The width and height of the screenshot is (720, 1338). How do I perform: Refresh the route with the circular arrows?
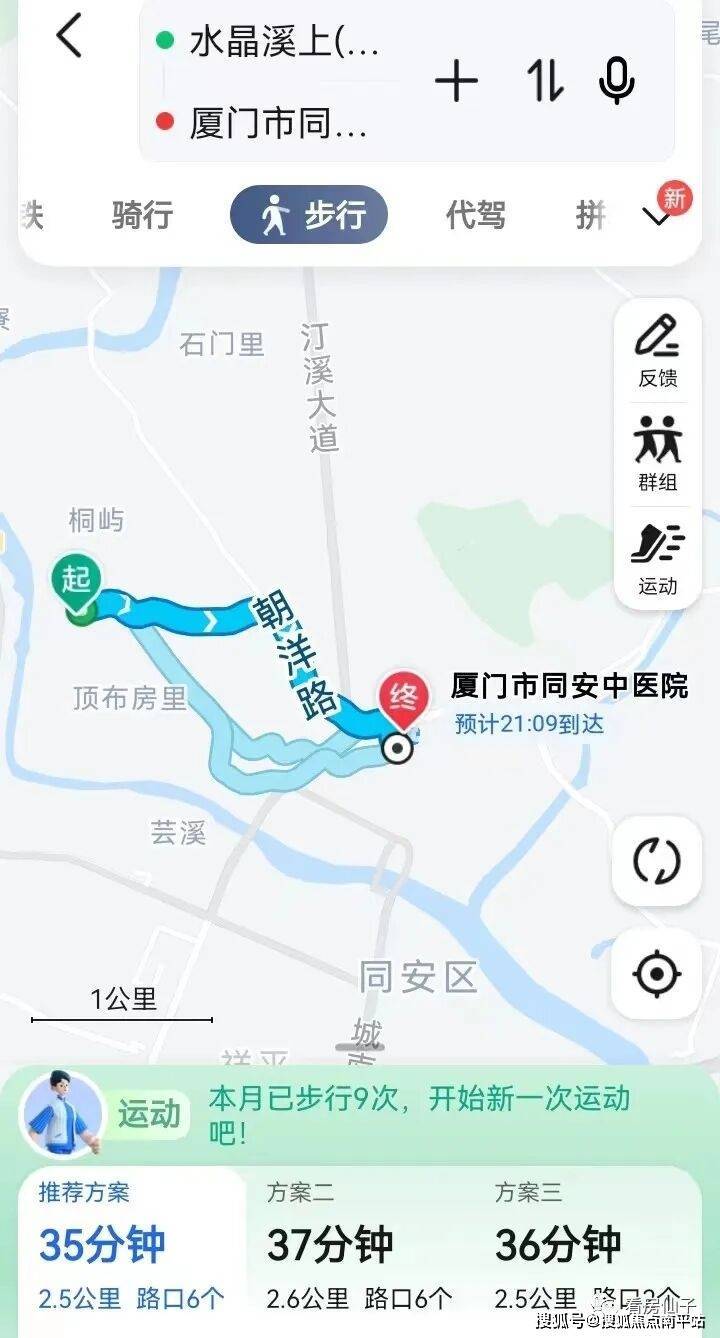pos(657,861)
